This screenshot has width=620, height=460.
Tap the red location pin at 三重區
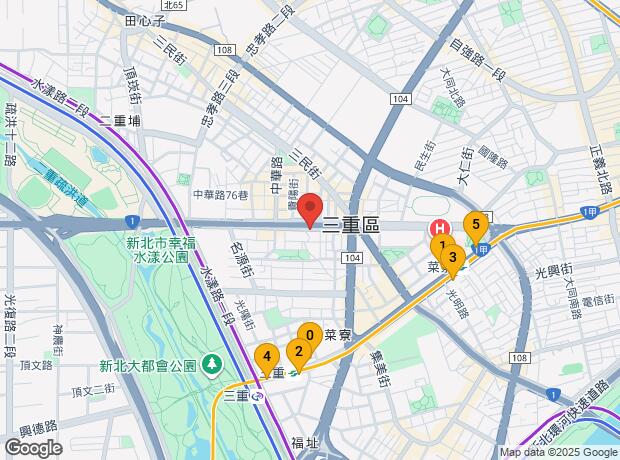pyautogui.click(x=310, y=210)
